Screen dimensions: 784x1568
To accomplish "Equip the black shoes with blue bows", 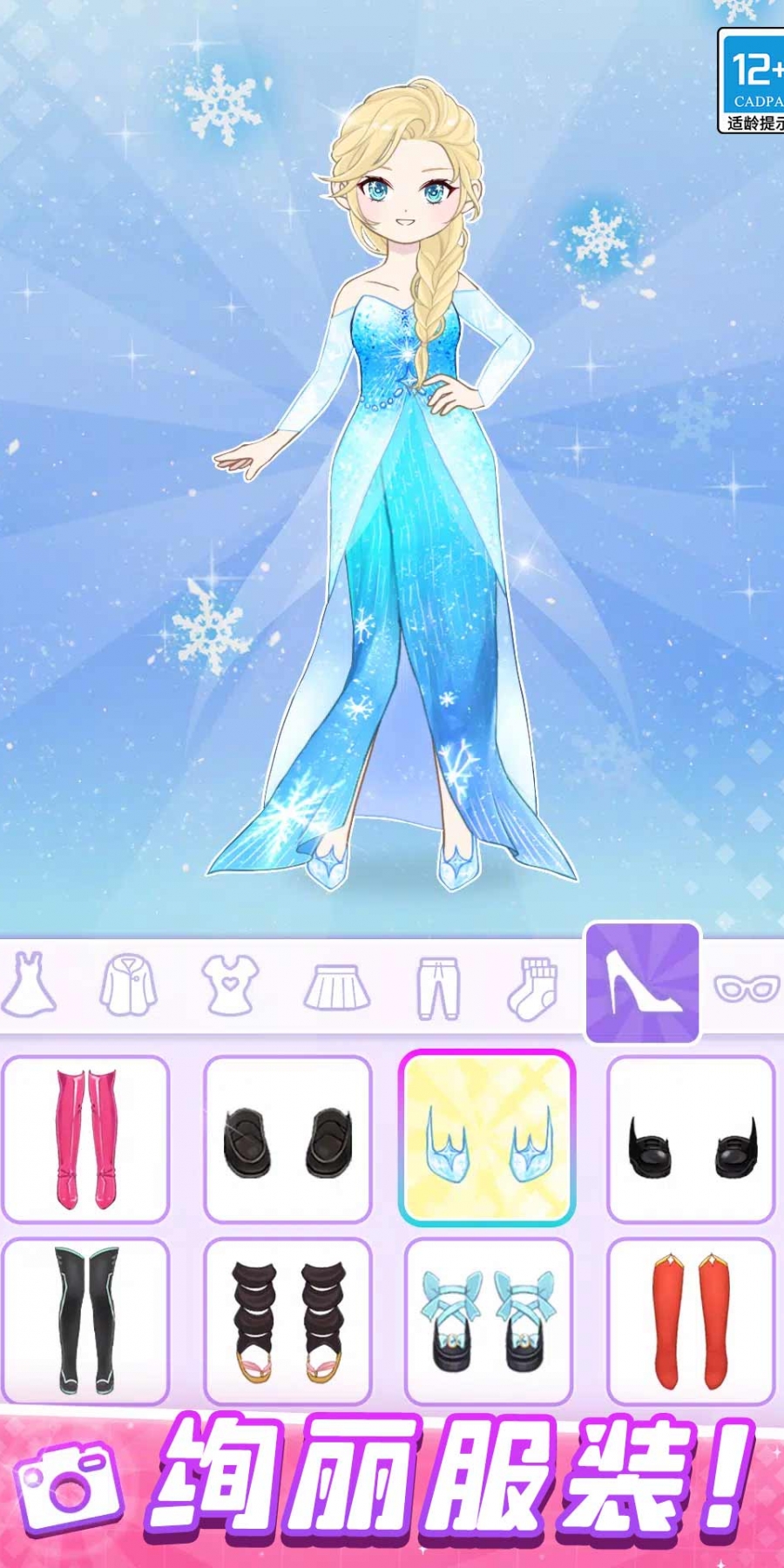I will 488,1321.
